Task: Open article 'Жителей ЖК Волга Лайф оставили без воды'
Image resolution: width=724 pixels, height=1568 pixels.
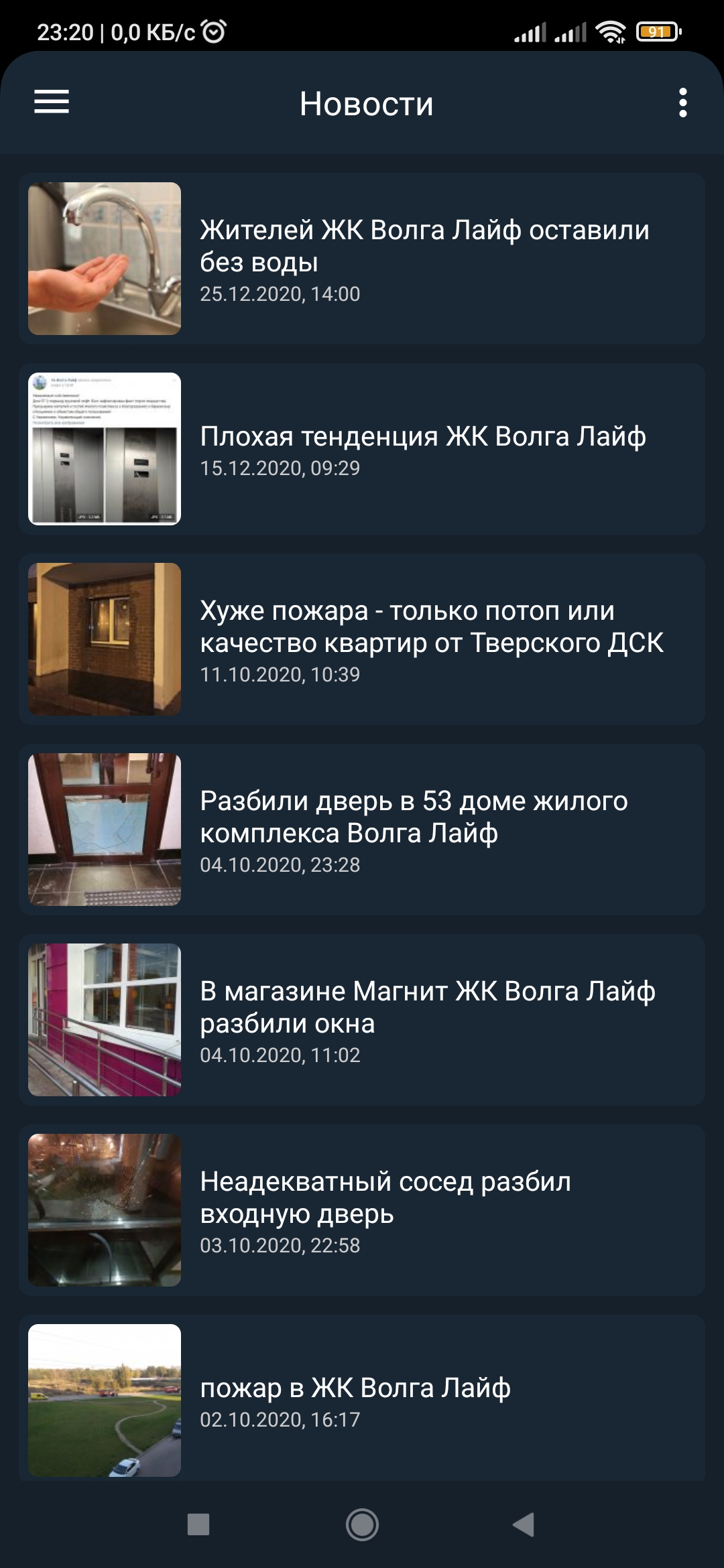Action: tap(362, 259)
